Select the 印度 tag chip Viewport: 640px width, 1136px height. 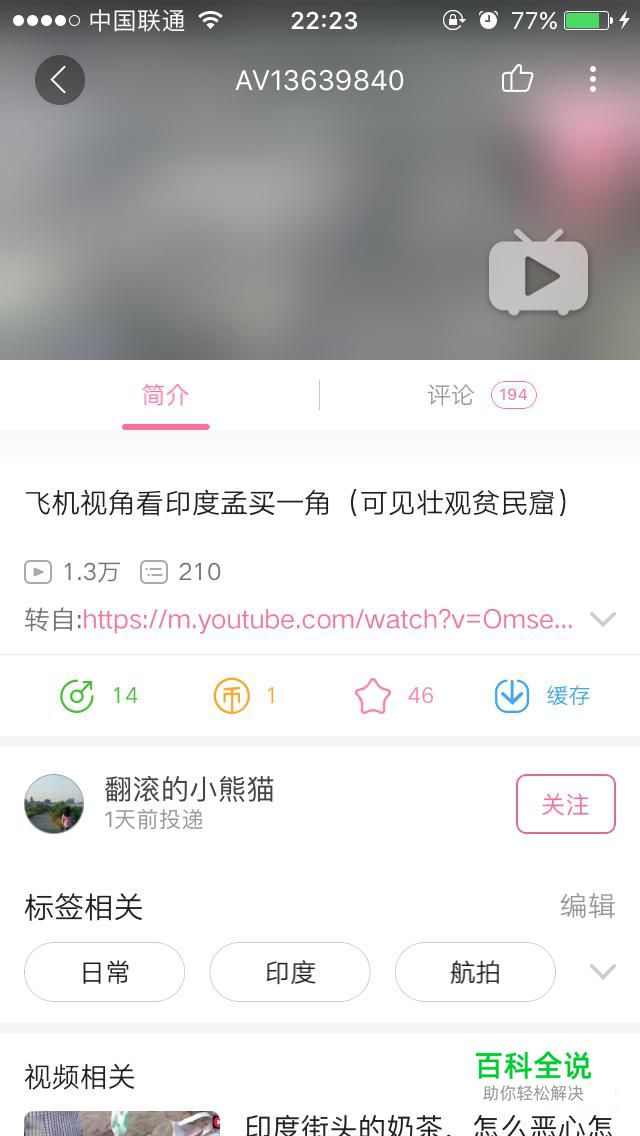pos(290,972)
